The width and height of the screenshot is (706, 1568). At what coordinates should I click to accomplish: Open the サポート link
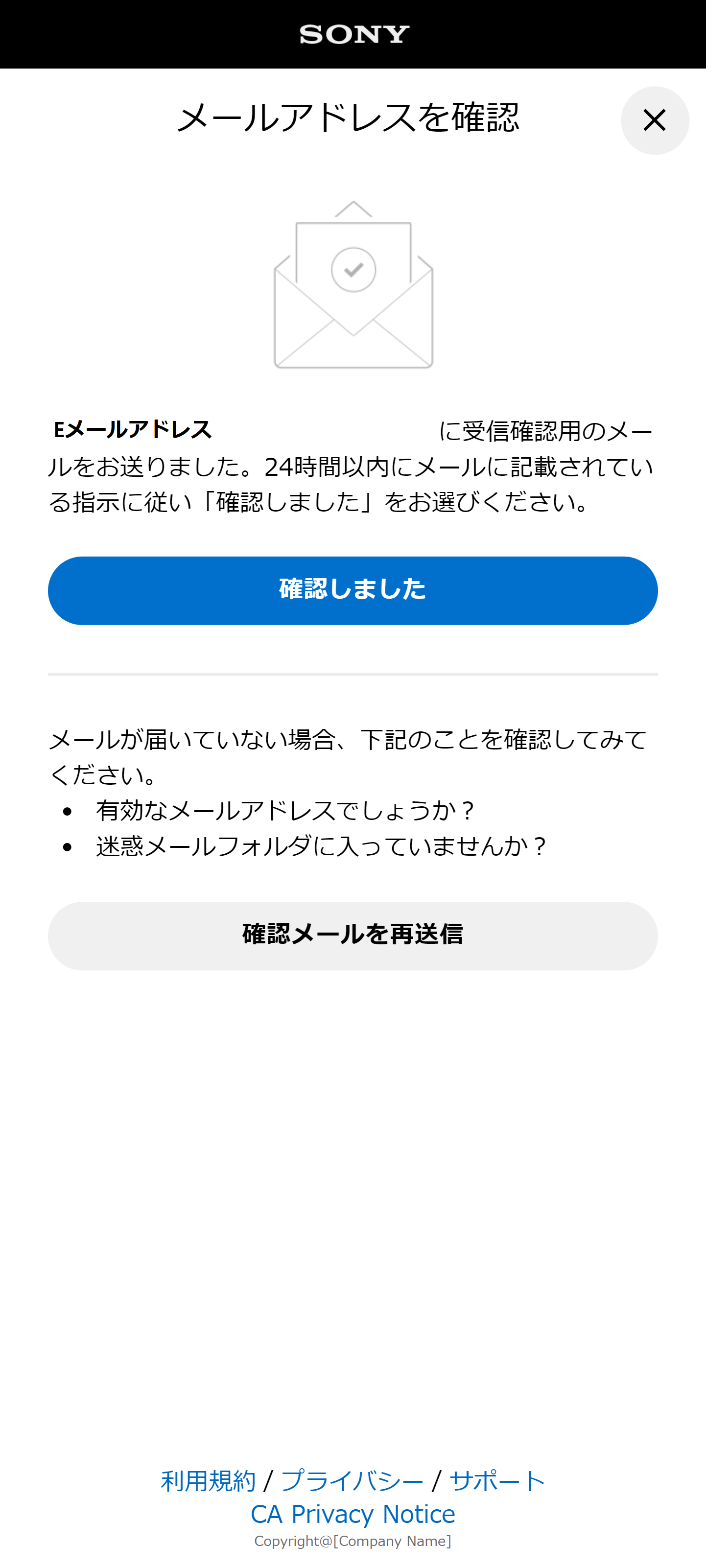coord(496,1480)
